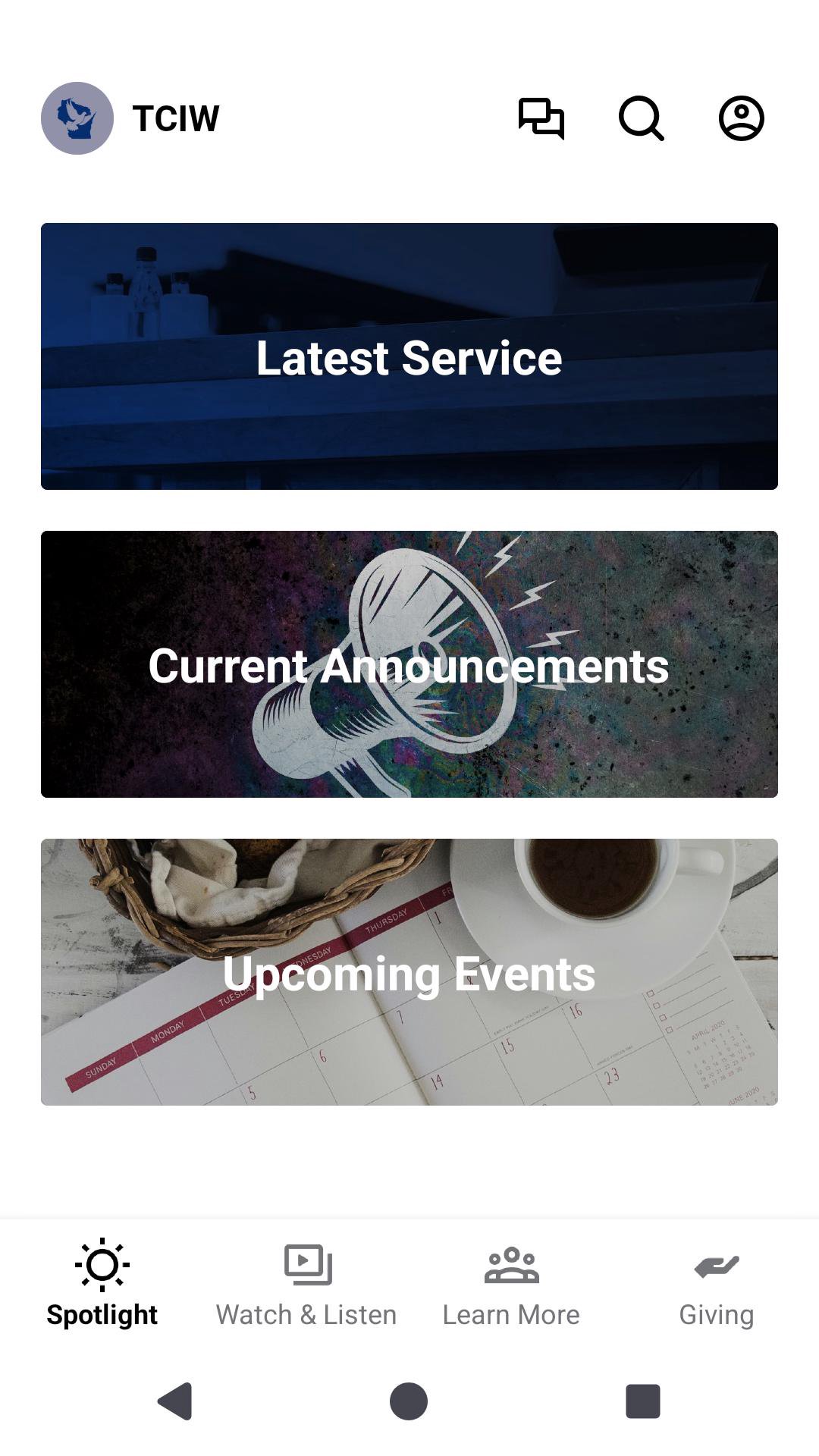This screenshot has height=1456, width=819.
Task: Go to the home screen
Action: tap(409, 1401)
